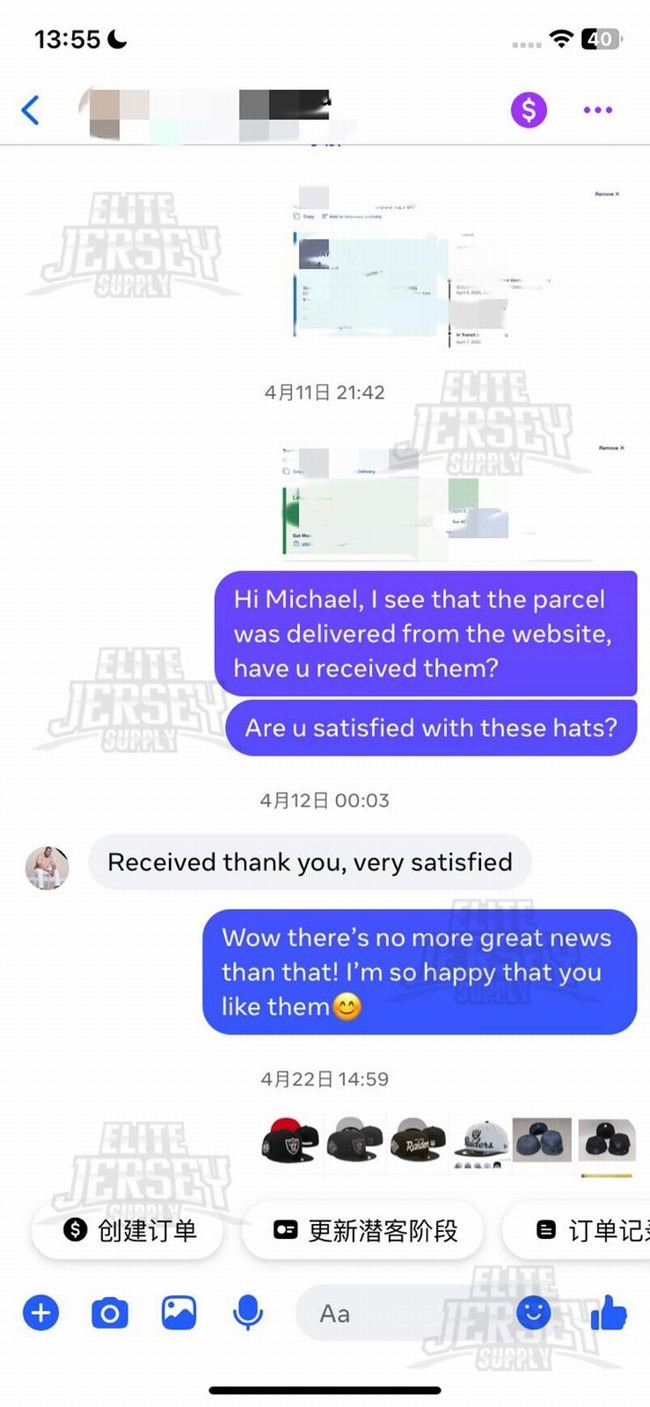Start recording a voice message

[247, 1312]
